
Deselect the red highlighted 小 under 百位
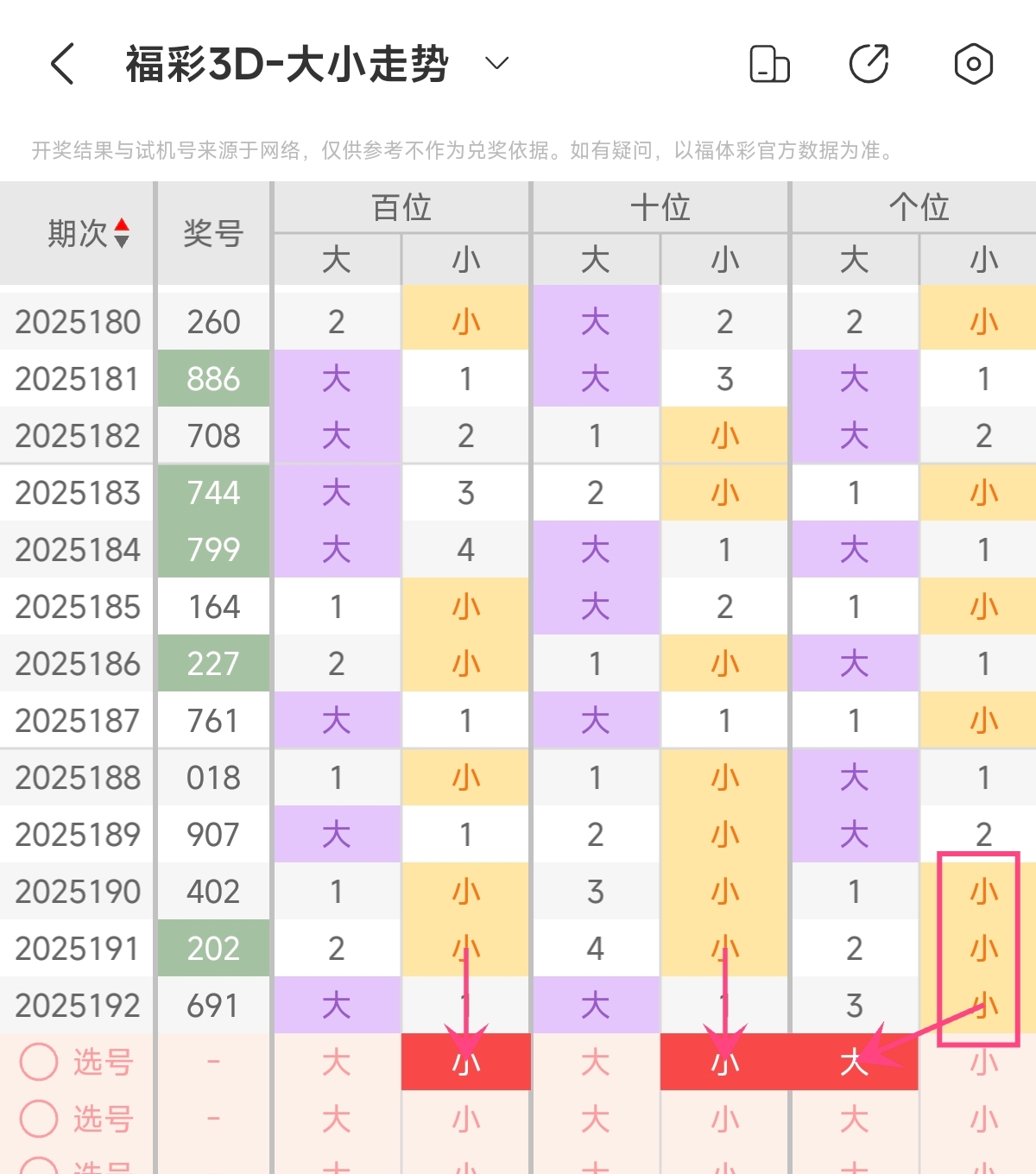pos(466,1063)
